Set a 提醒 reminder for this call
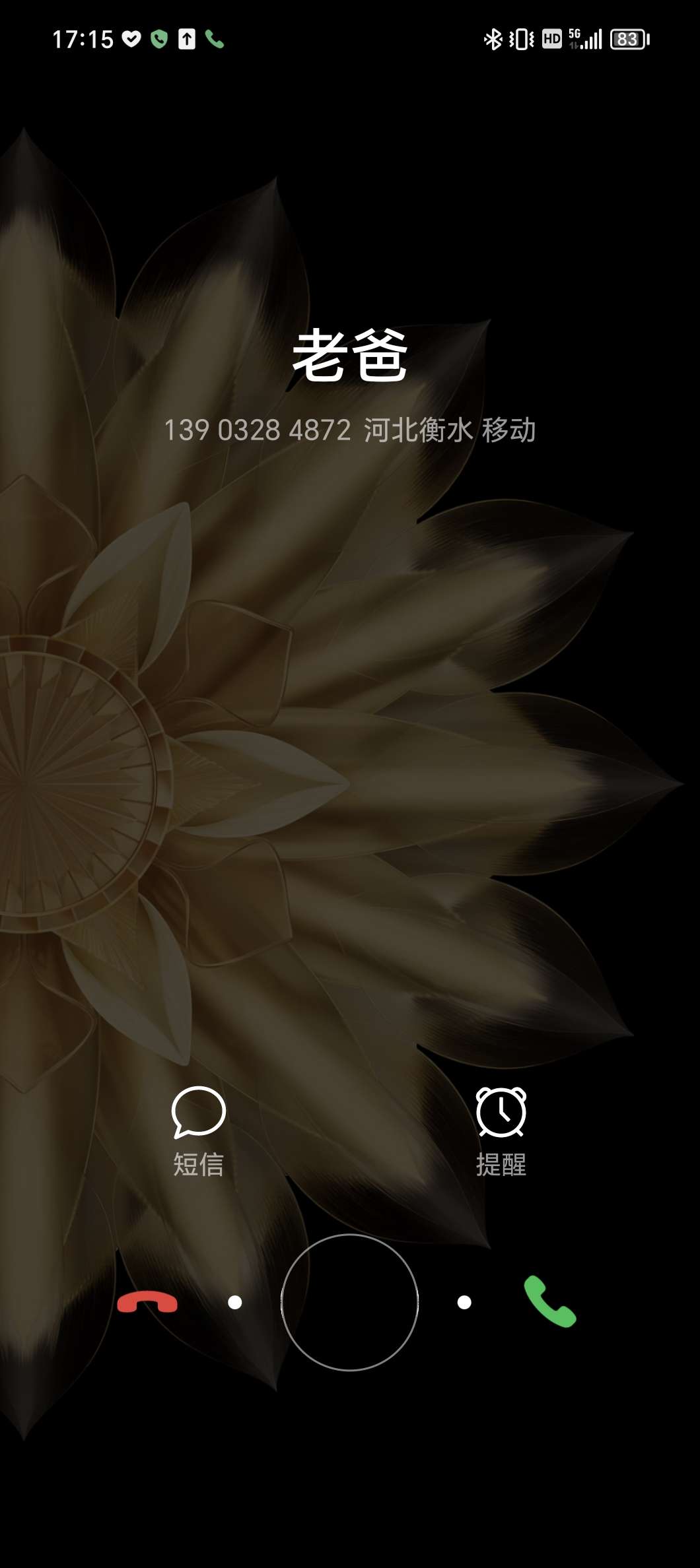700x1568 pixels. click(x=501, y=1131)
